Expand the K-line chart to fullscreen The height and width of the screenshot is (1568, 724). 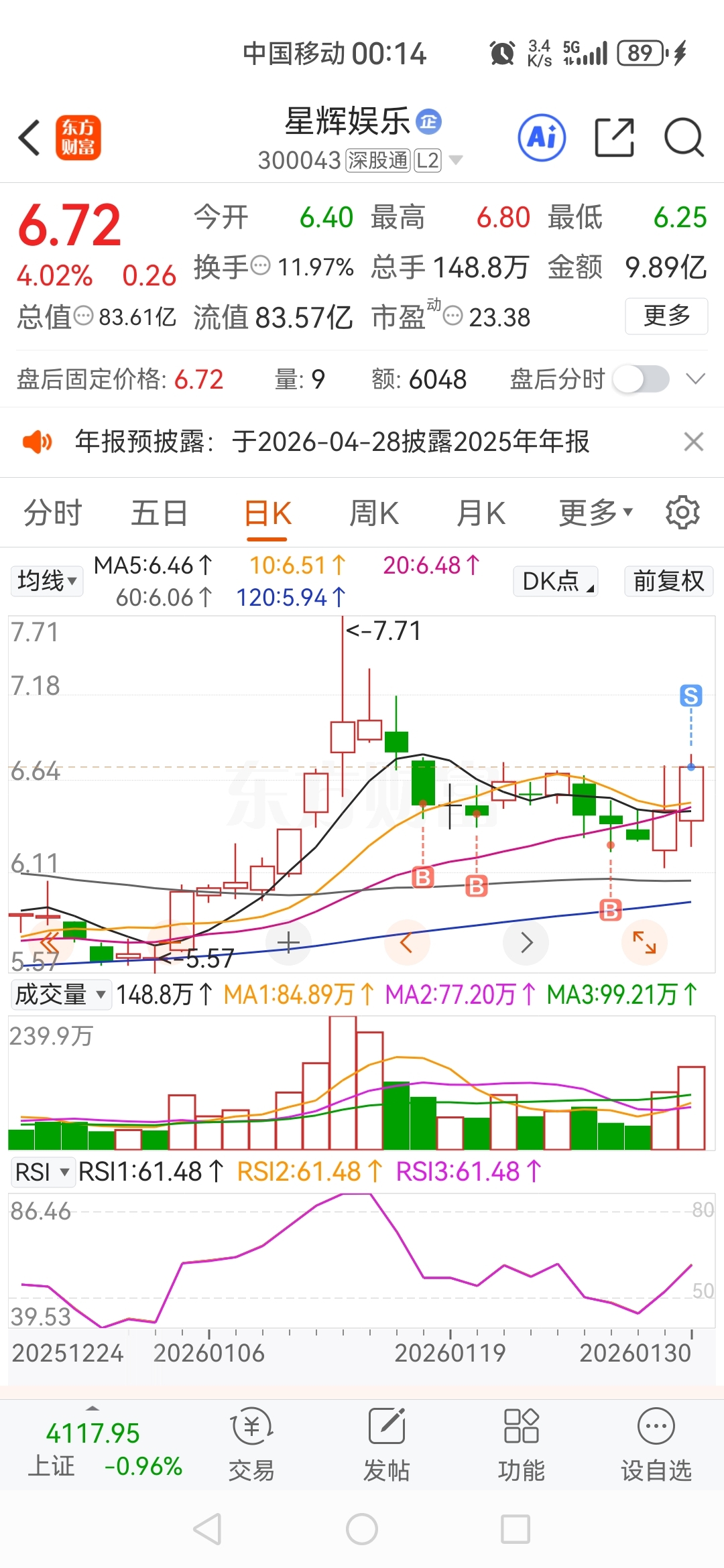point(644,943)
